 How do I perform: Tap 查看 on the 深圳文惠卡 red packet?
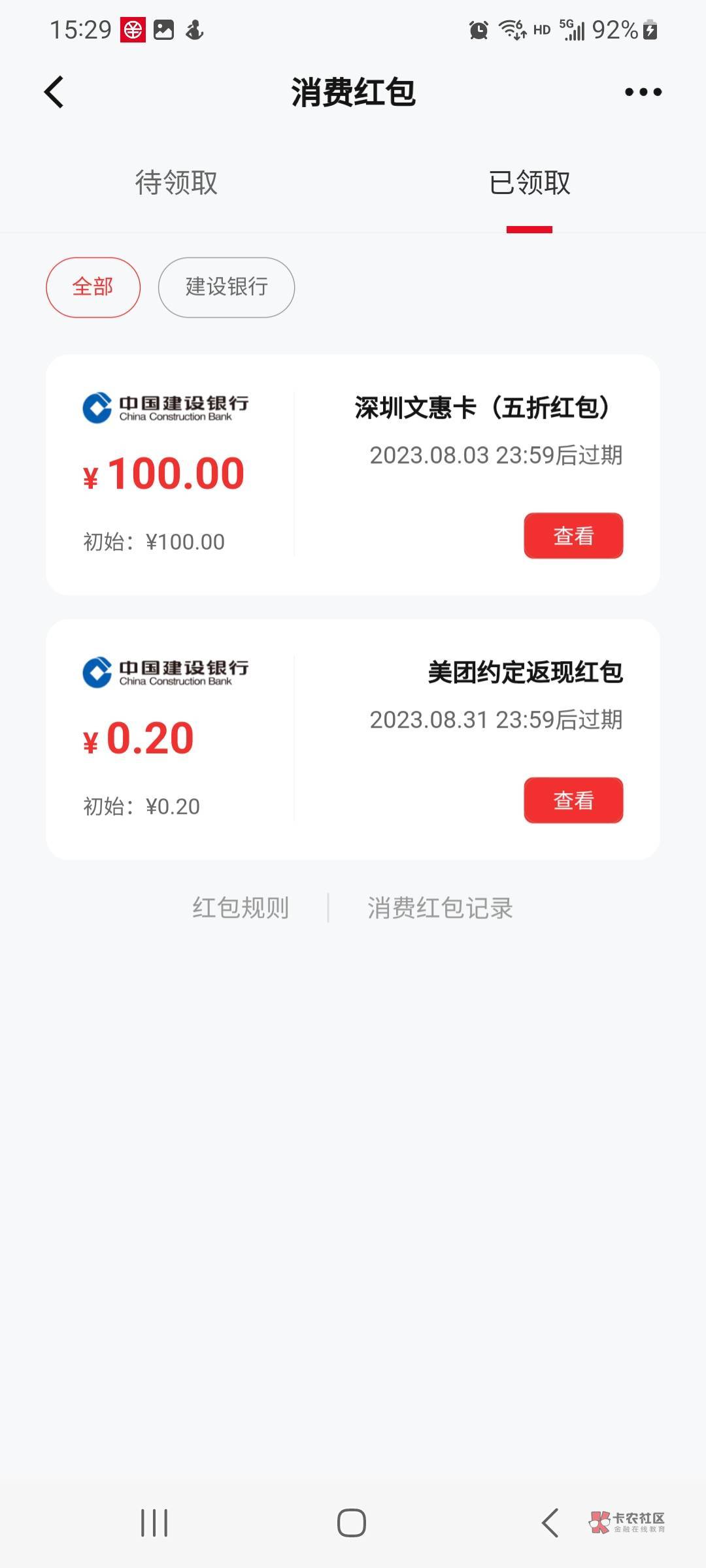[x=573, y=536]
